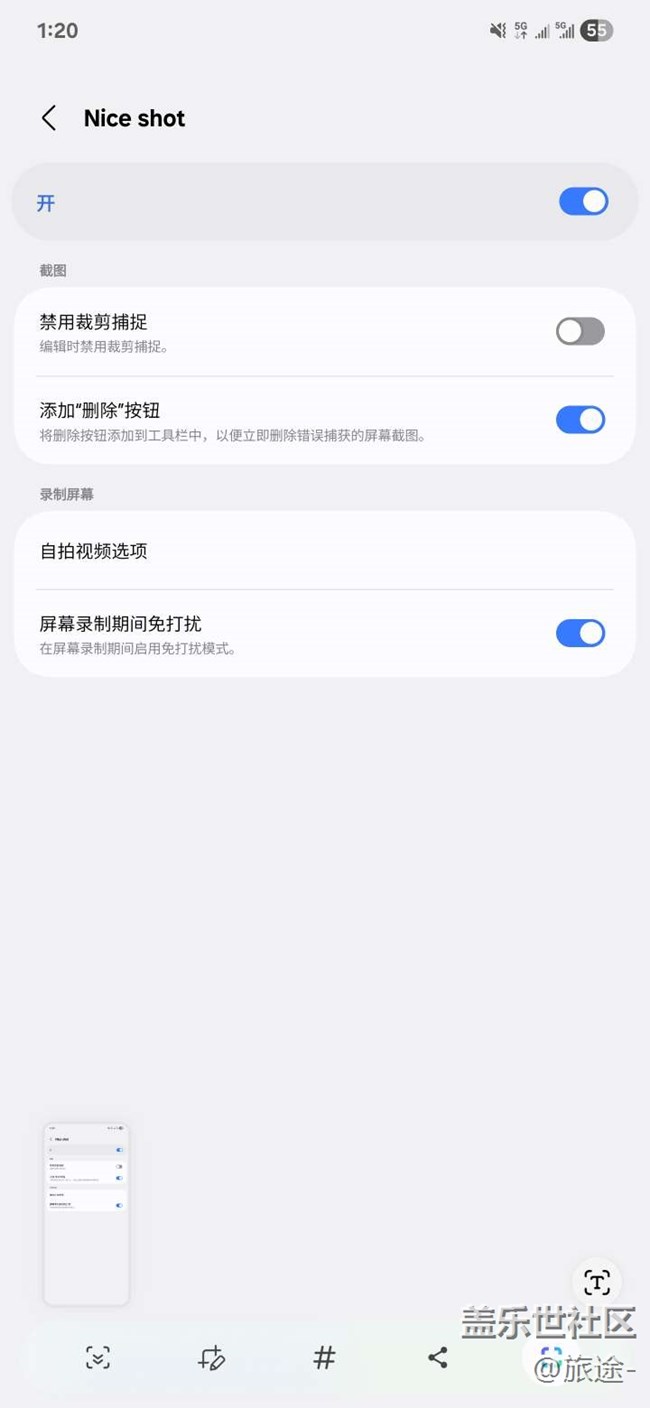Viewport: 650px width, 1408px height.
Task: Tap the scroll capture icon
Action: coord(98,1357)
